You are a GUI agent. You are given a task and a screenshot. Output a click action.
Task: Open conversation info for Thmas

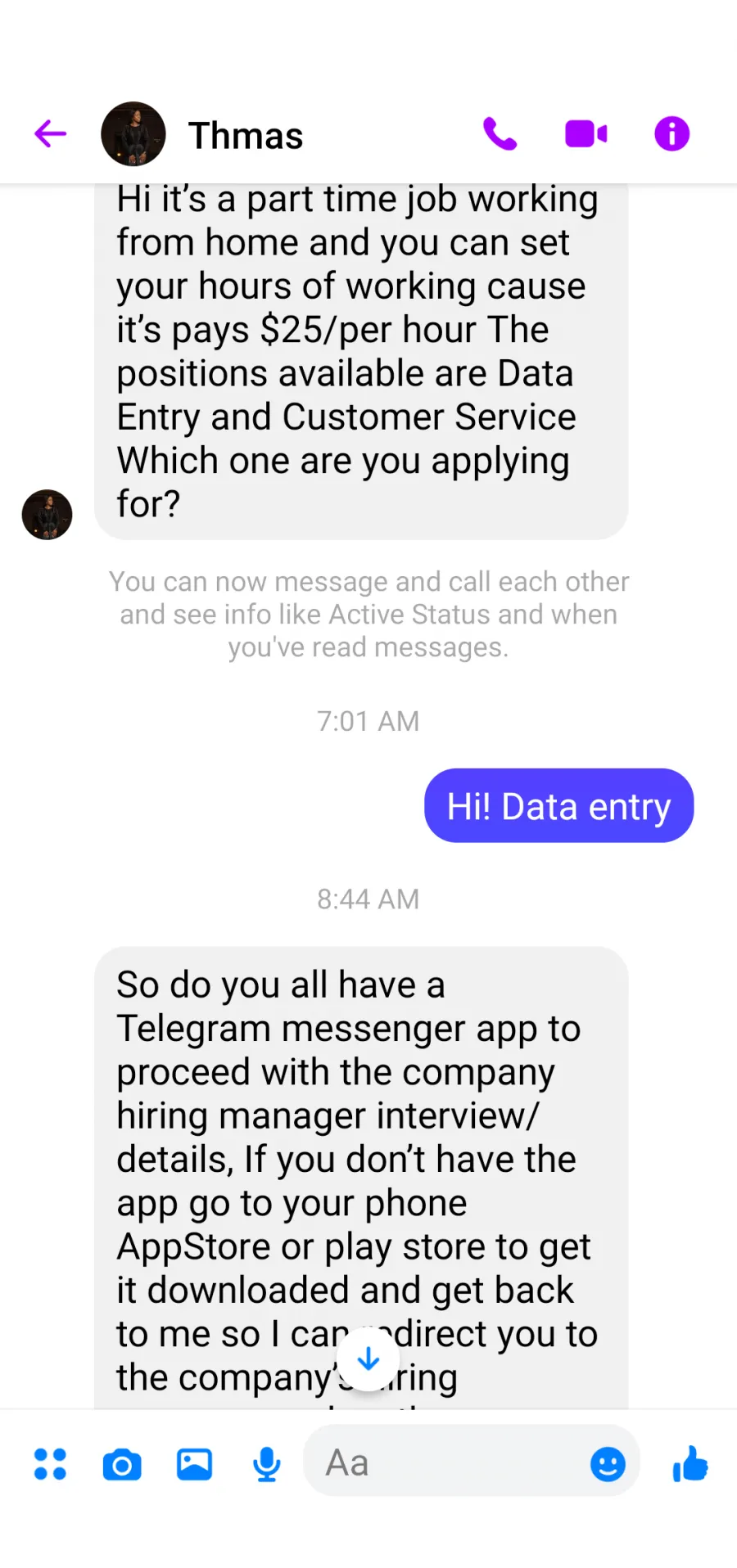[x=672, y=133]
